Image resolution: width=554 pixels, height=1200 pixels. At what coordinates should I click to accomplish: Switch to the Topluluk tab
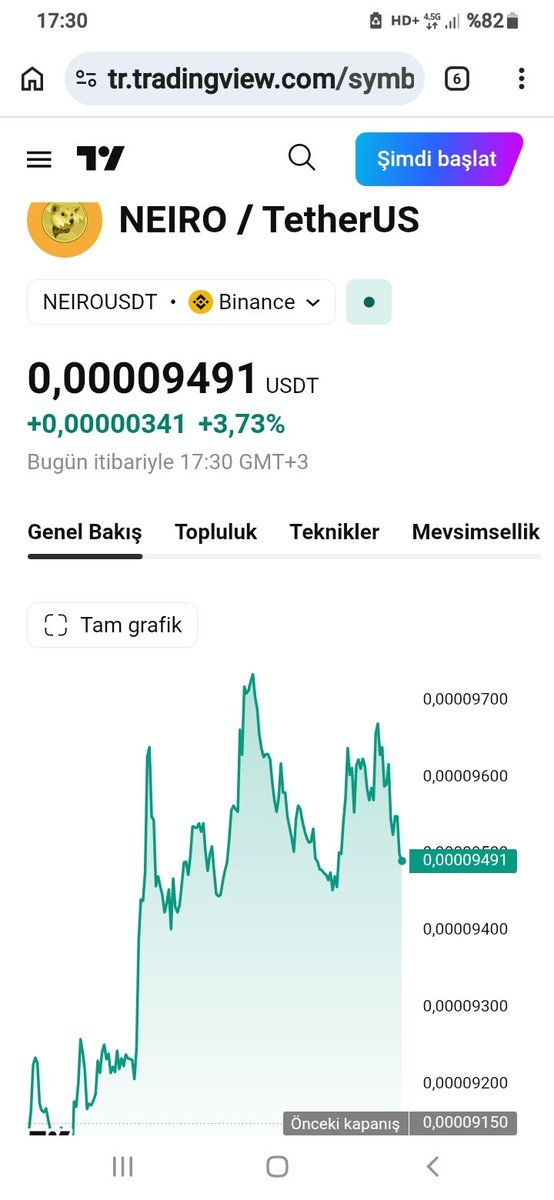pyautogui.click(x=216, y=532)
